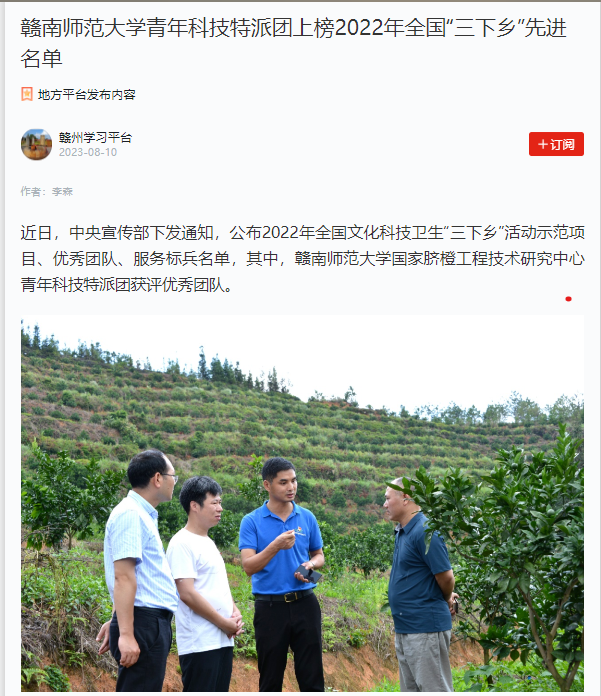The image size is (601, 696).
Task: Open the orchard photo in the article
Action: coord(302,505)
